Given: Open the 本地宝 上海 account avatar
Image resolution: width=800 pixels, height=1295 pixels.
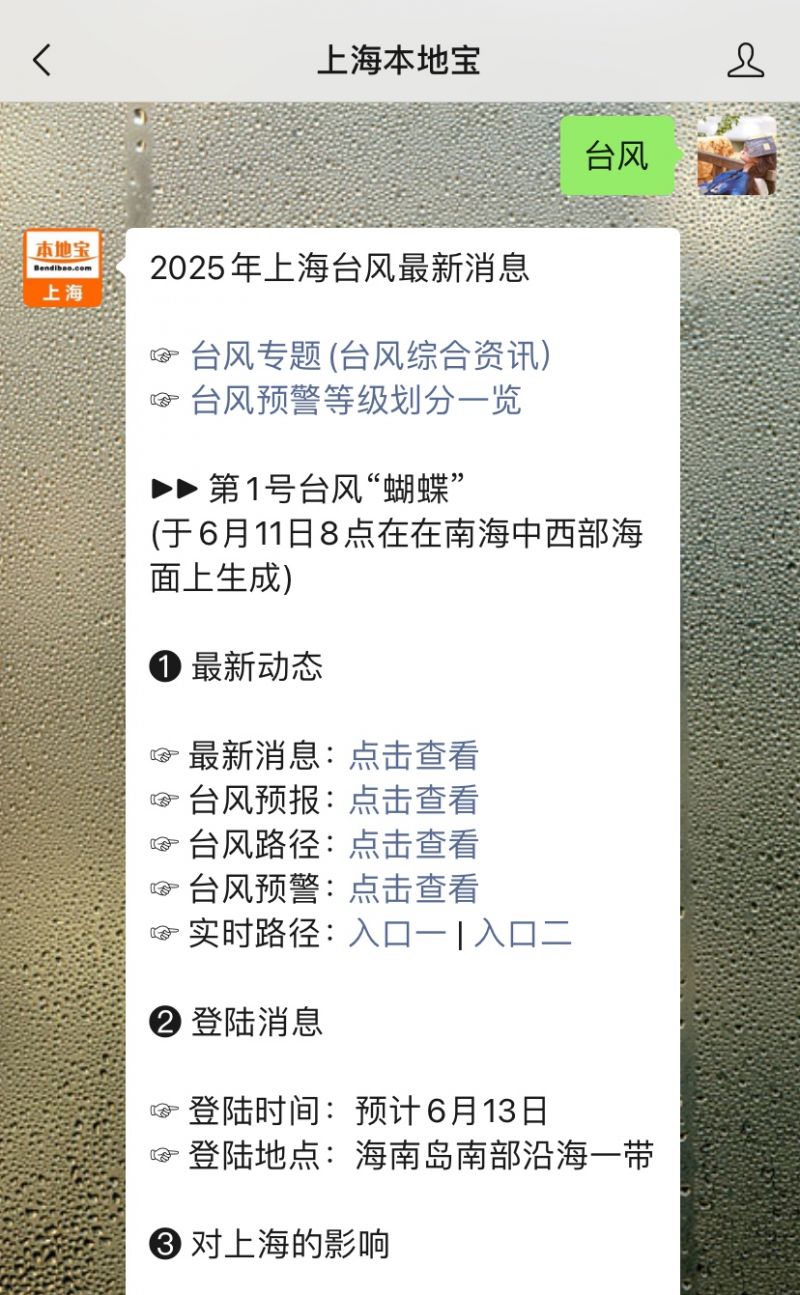Looking at the screenshot, I should pos(63,268).
